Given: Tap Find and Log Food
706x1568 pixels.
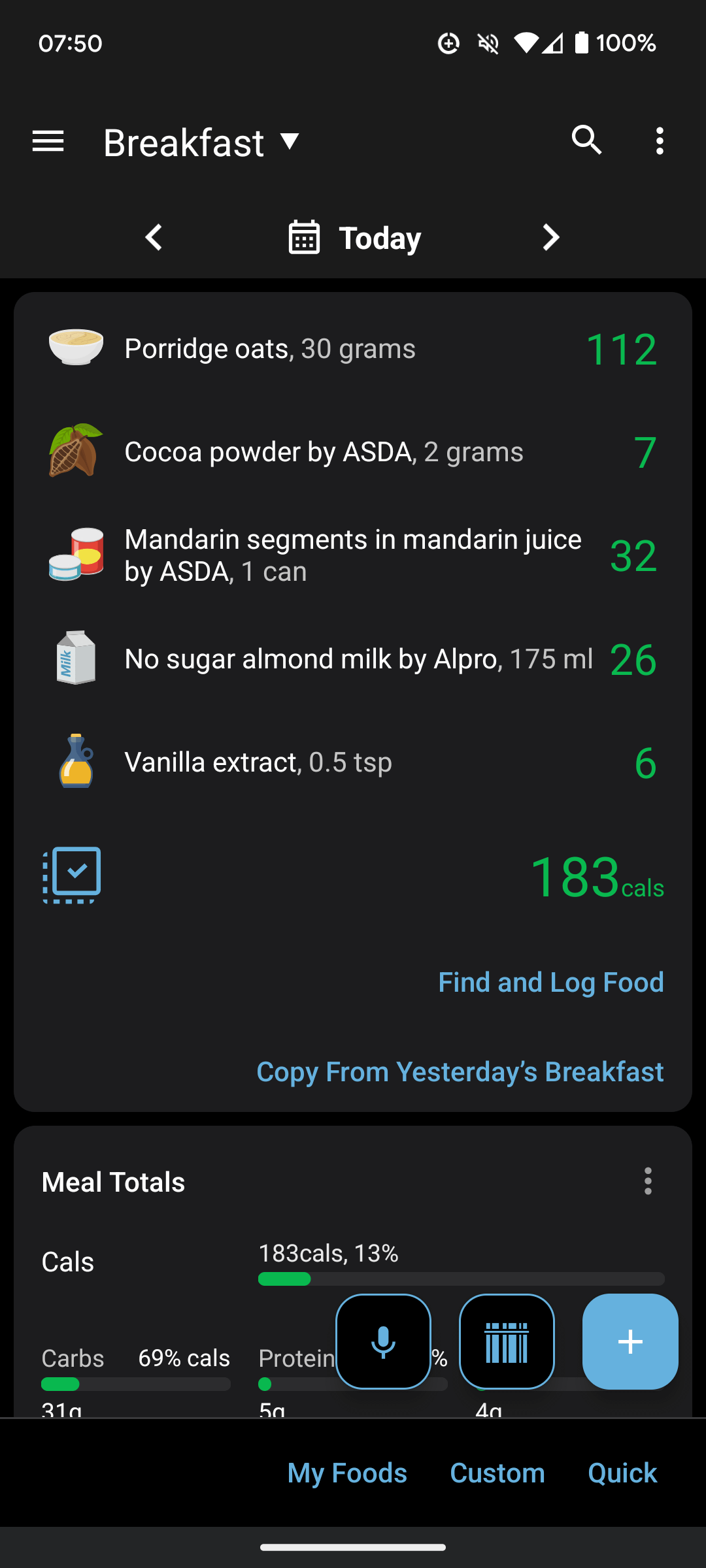Looking at the screenshot, I should point(551,982).
